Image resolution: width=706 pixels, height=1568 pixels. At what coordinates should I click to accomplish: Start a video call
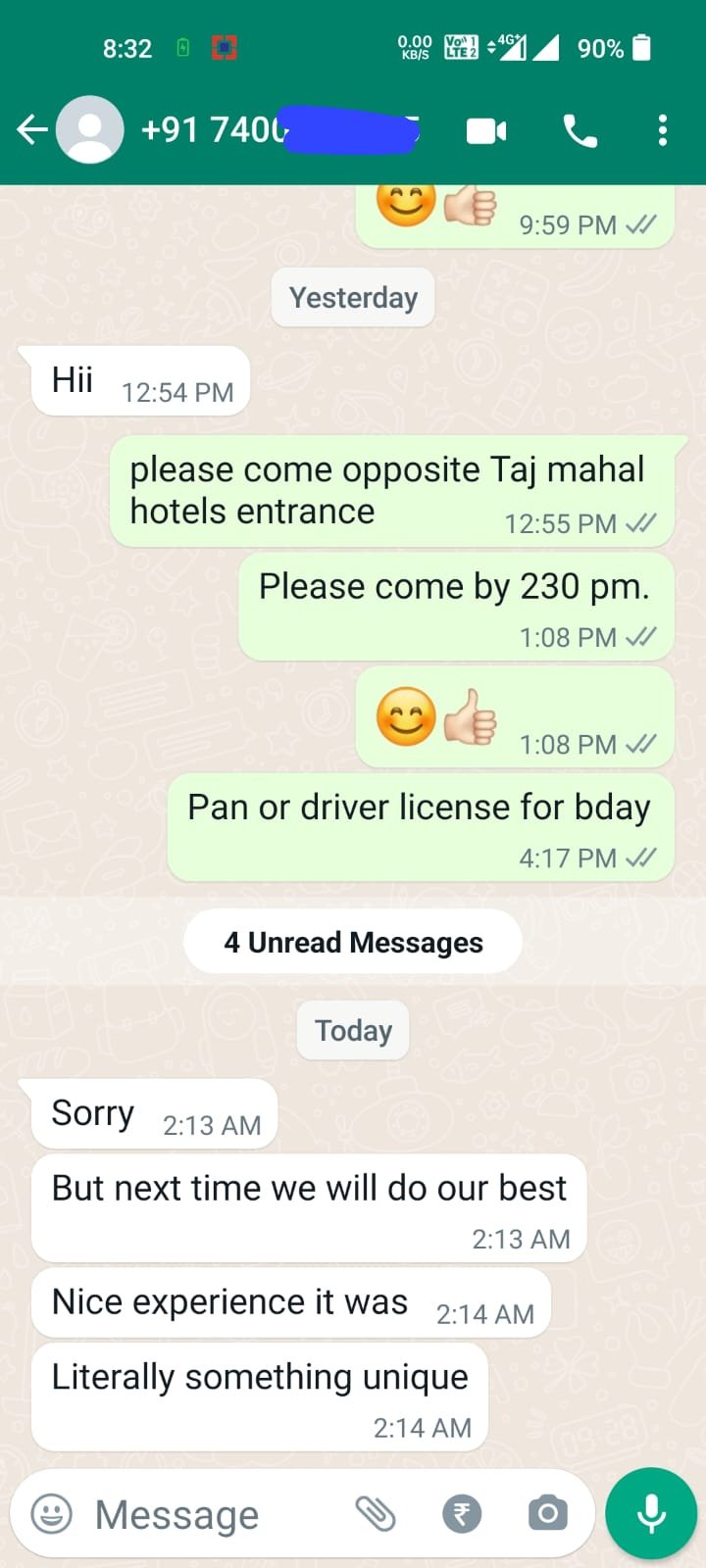click(x=486, y=130)
